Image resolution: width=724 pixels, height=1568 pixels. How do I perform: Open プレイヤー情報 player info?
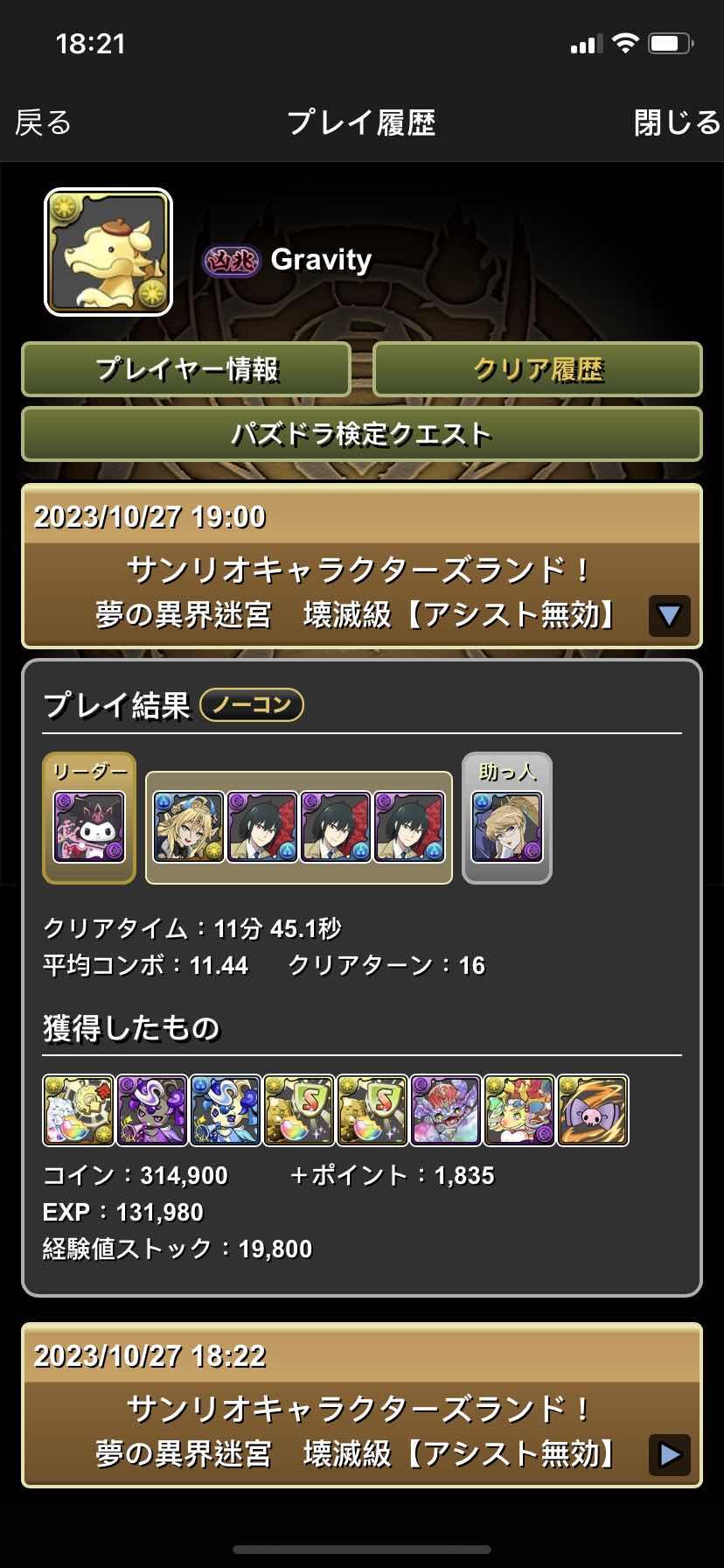pyautogui.click(x=186, y=369)
